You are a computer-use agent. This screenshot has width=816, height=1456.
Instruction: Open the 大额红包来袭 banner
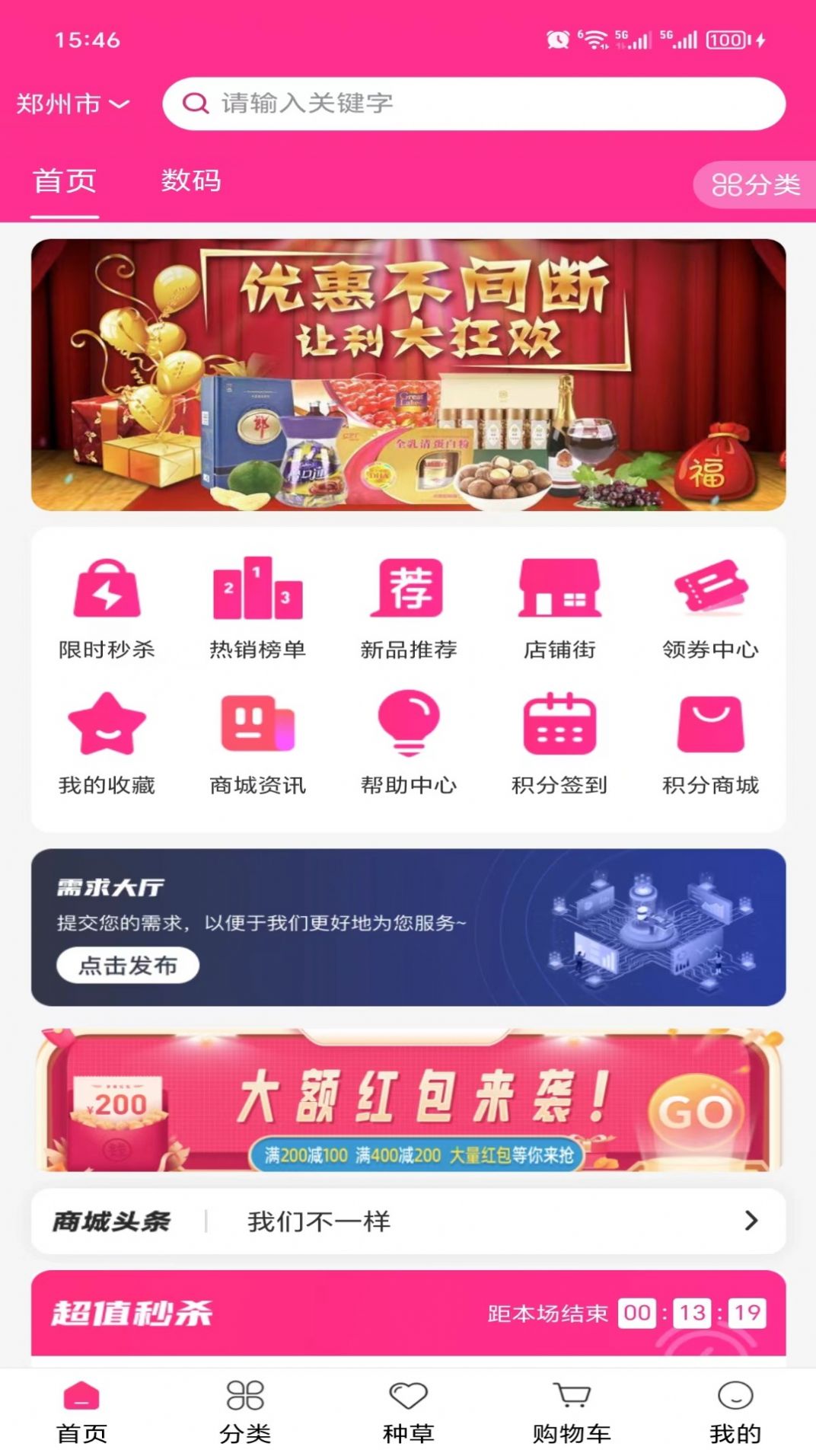[x=408, y=1100]
